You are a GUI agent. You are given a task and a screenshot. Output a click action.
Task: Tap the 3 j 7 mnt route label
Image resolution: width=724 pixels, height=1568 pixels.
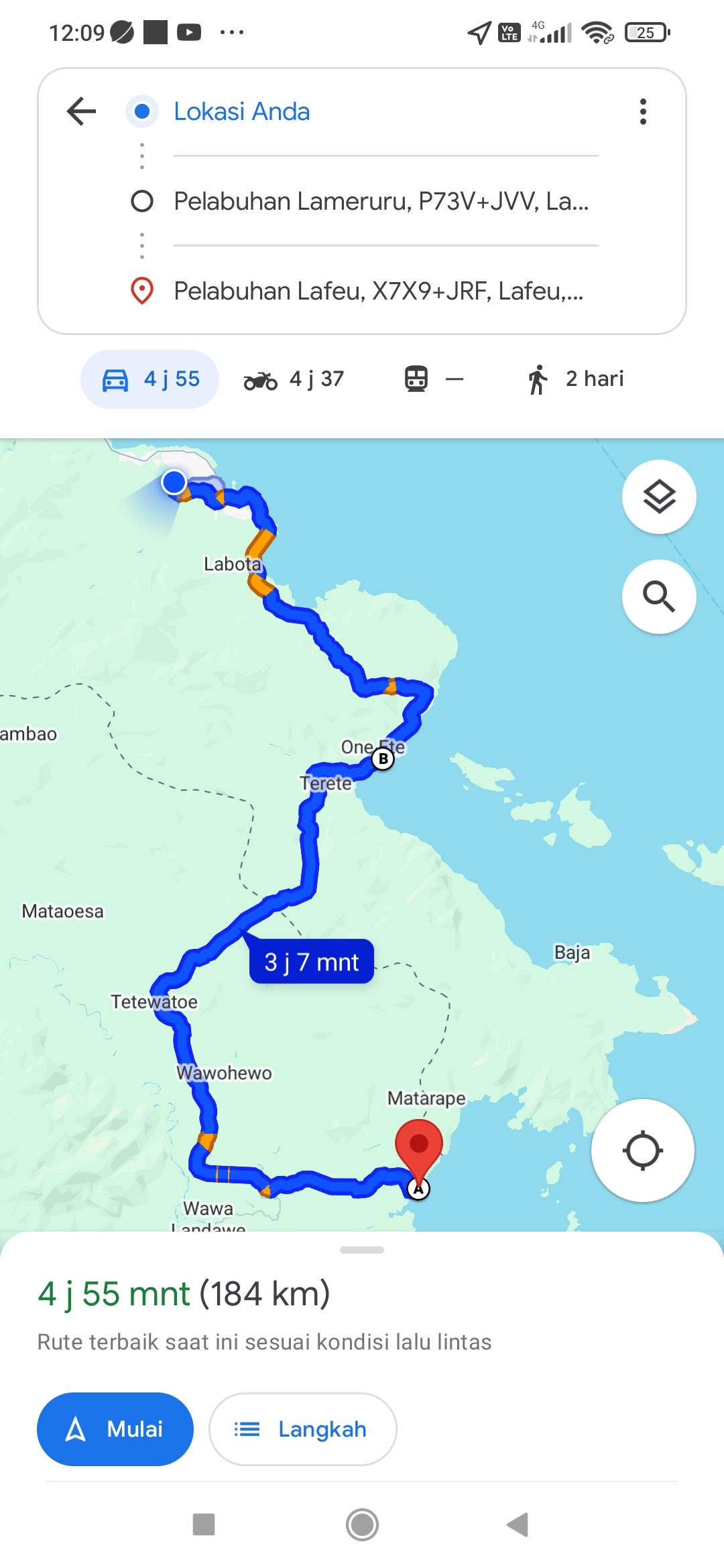point(312,962)
